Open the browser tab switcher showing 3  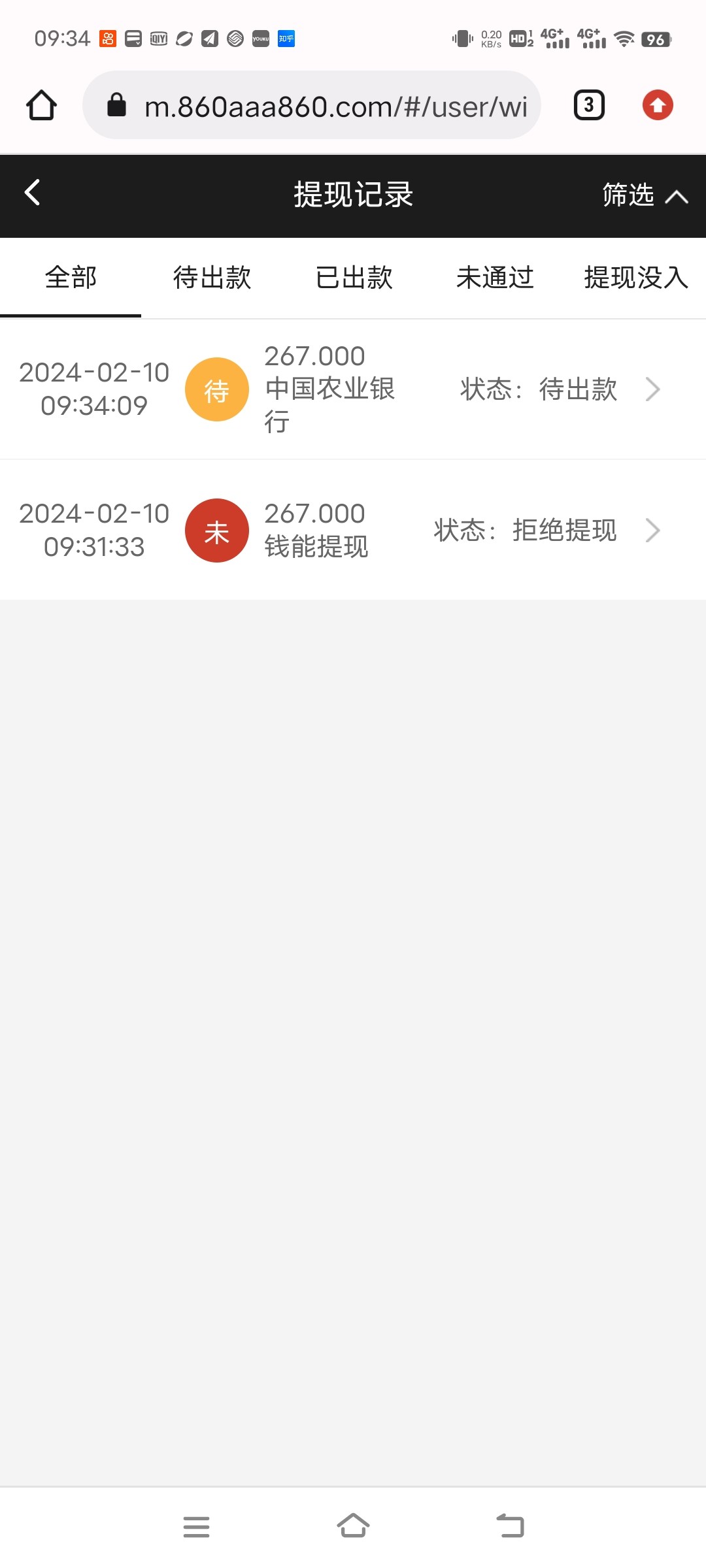click(x=588, y=105)
